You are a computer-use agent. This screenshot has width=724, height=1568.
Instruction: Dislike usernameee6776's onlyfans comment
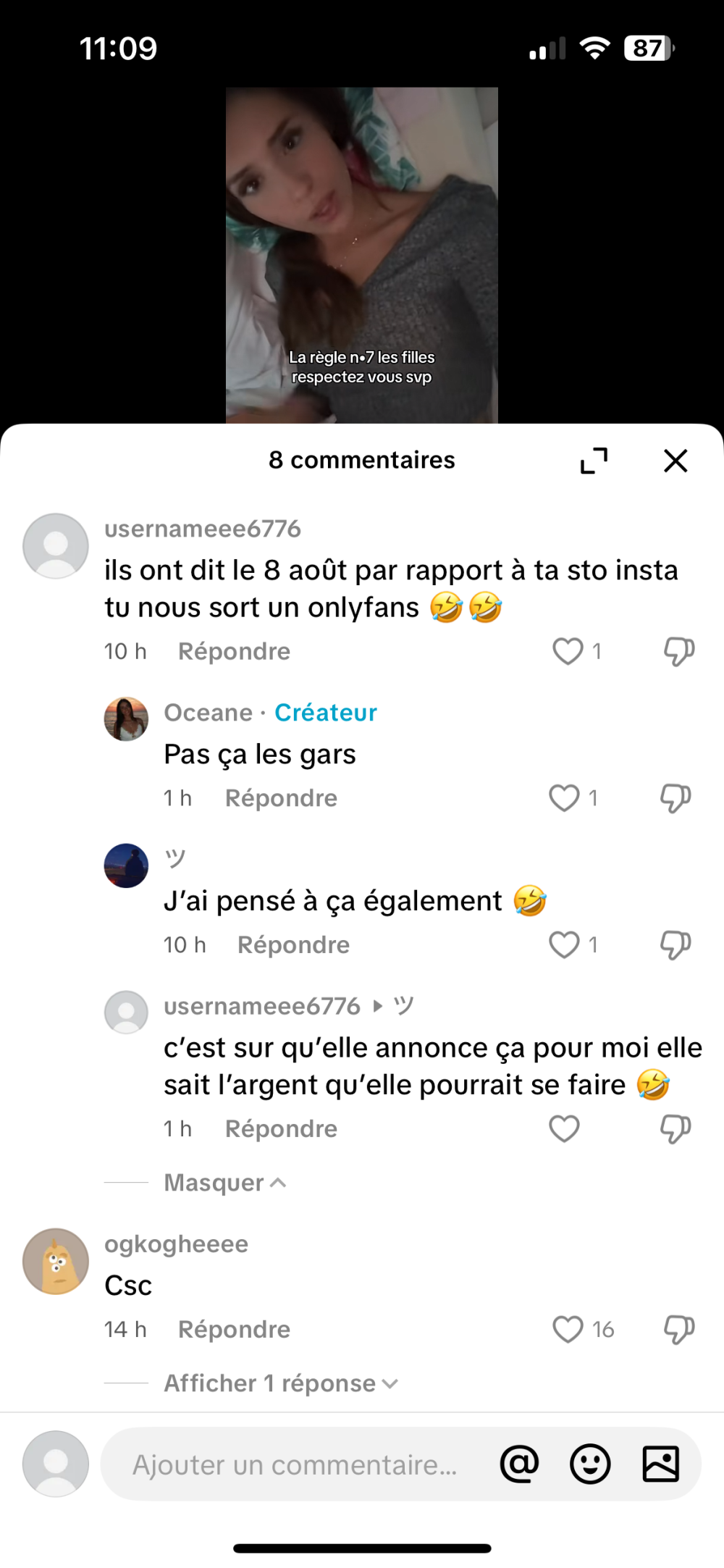[678, 651]
